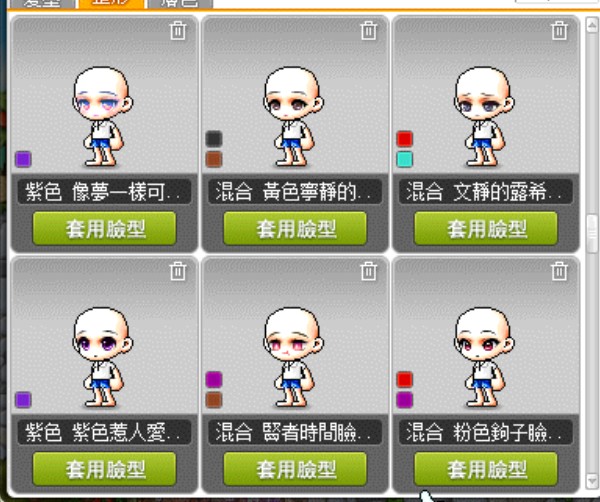Image resolution: width=600 pixels, height=502 pixels.
Task: Apply the 紫色 像夢一樣可 face style
Action: [x=105, y=228]
